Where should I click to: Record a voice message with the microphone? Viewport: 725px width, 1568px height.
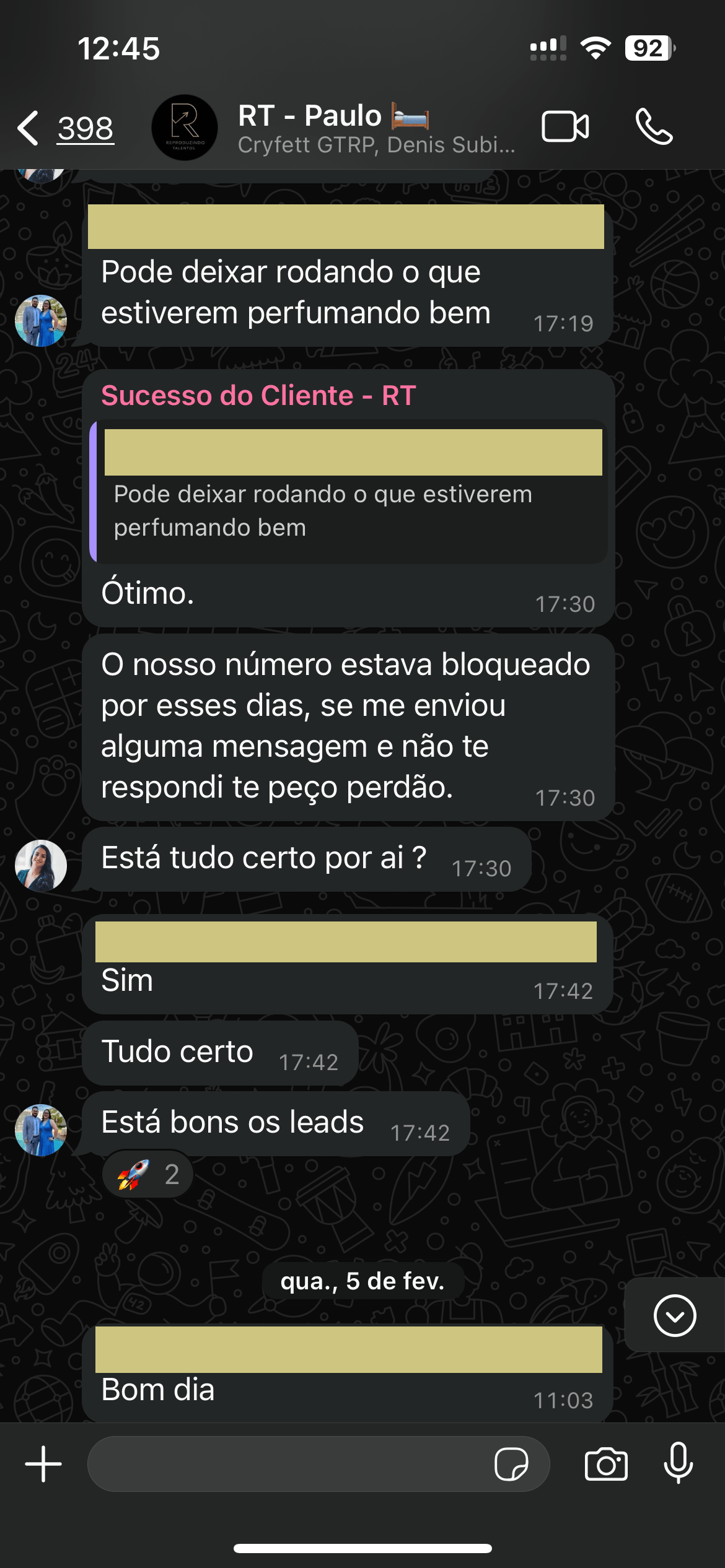678,1463
